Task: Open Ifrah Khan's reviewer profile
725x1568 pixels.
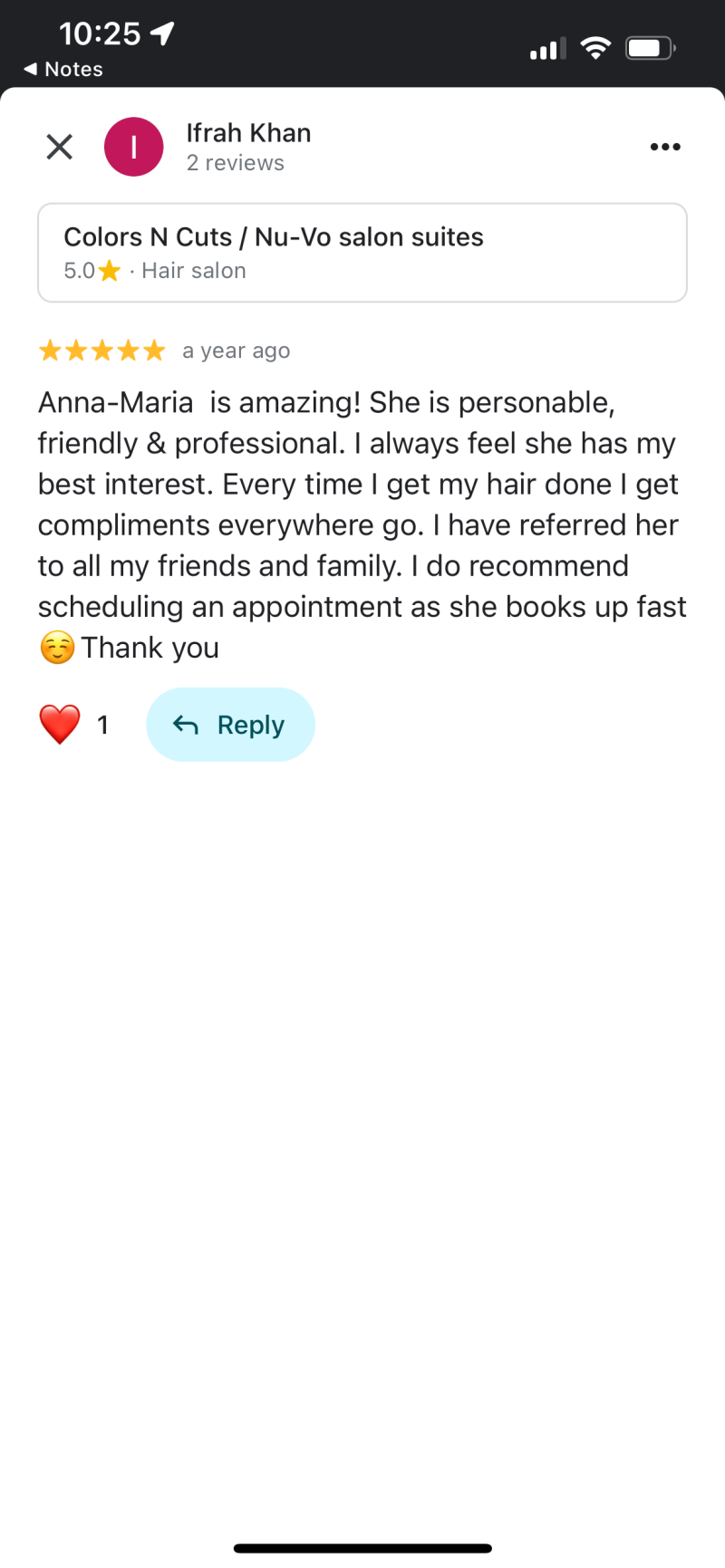Action: [x=247, y=134]
